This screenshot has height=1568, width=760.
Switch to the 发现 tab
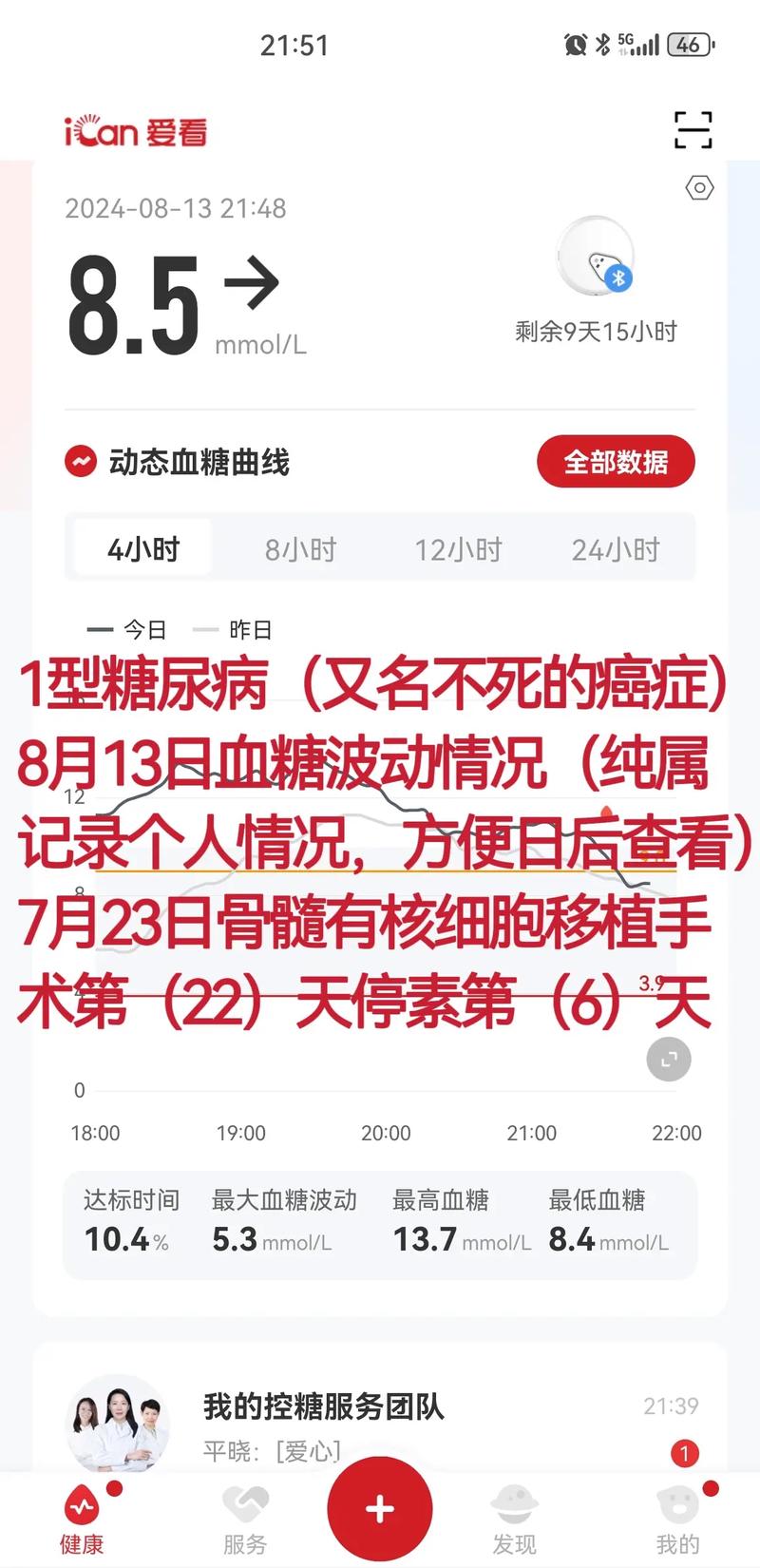point(514,1519)
